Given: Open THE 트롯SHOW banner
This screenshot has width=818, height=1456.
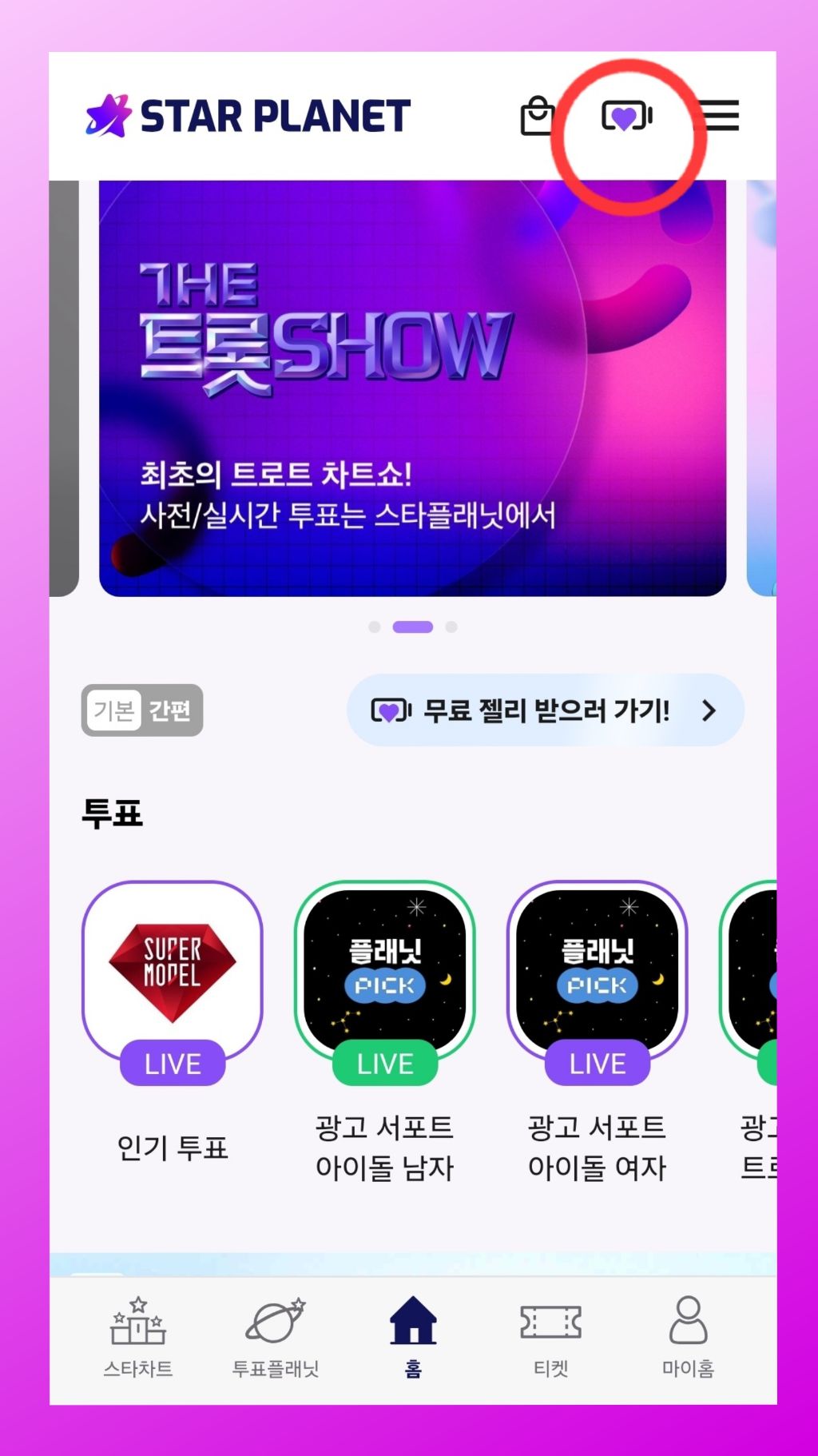Looking at the screenshot, I should 412,388.
